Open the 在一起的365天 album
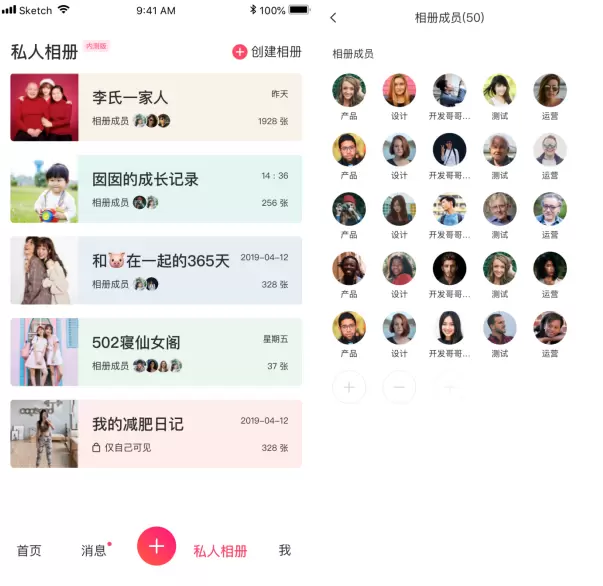Screen dimensions: 603x586 click(155, 270)
